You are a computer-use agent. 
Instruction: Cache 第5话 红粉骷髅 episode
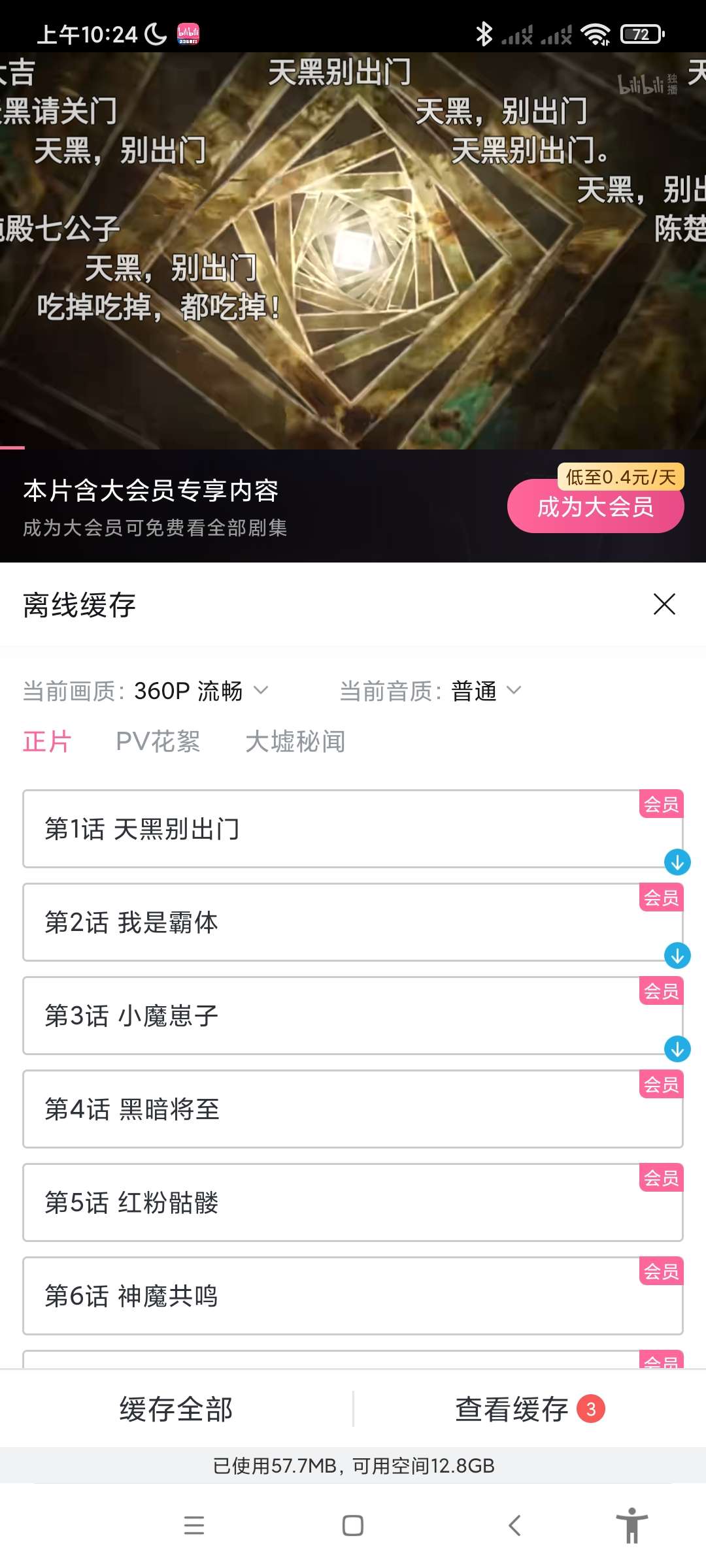pyautogui.click(x=353, y=1203)
